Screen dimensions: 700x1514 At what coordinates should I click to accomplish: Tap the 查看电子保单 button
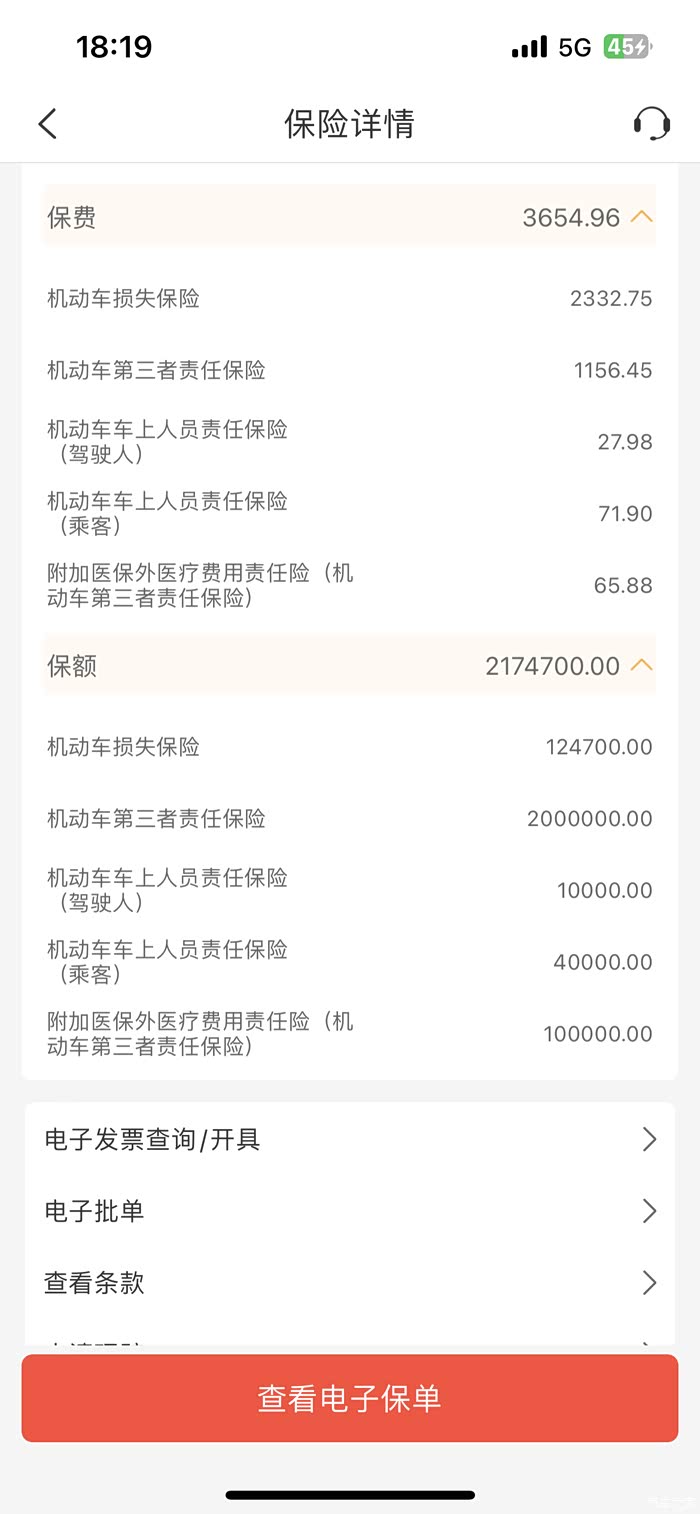point(349,1398)
